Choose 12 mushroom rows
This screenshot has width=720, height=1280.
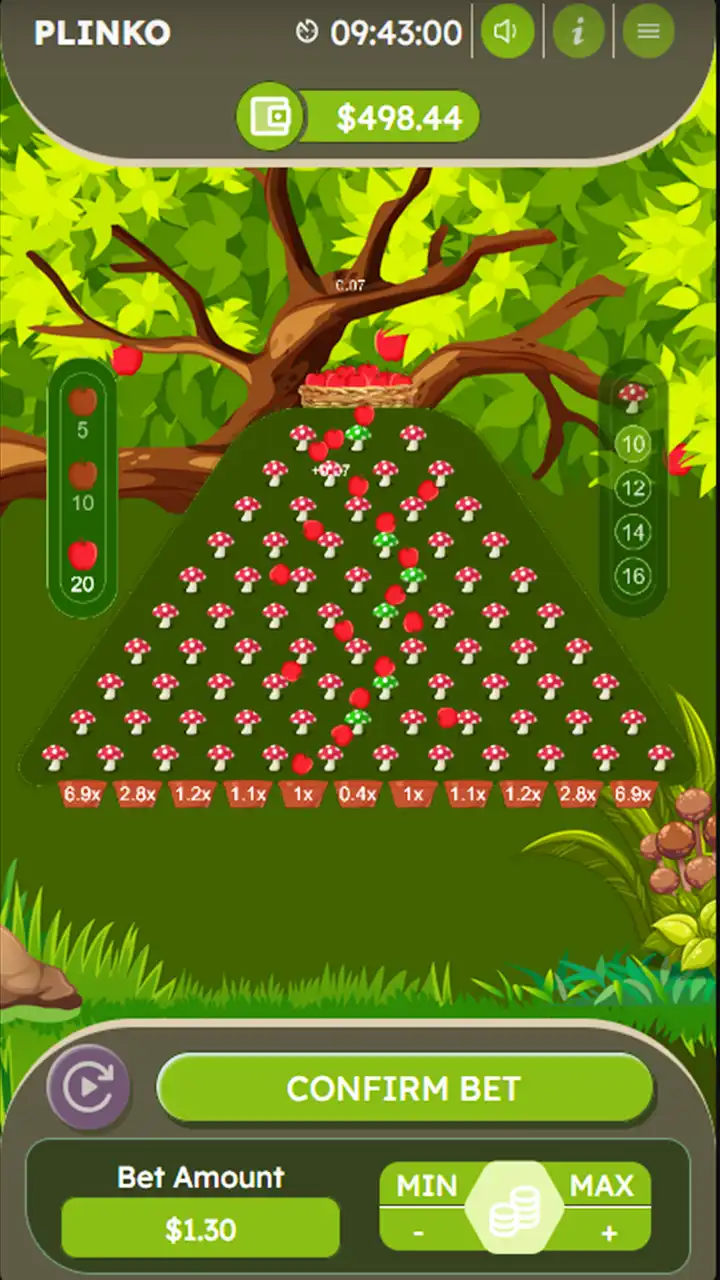[634, 489]
